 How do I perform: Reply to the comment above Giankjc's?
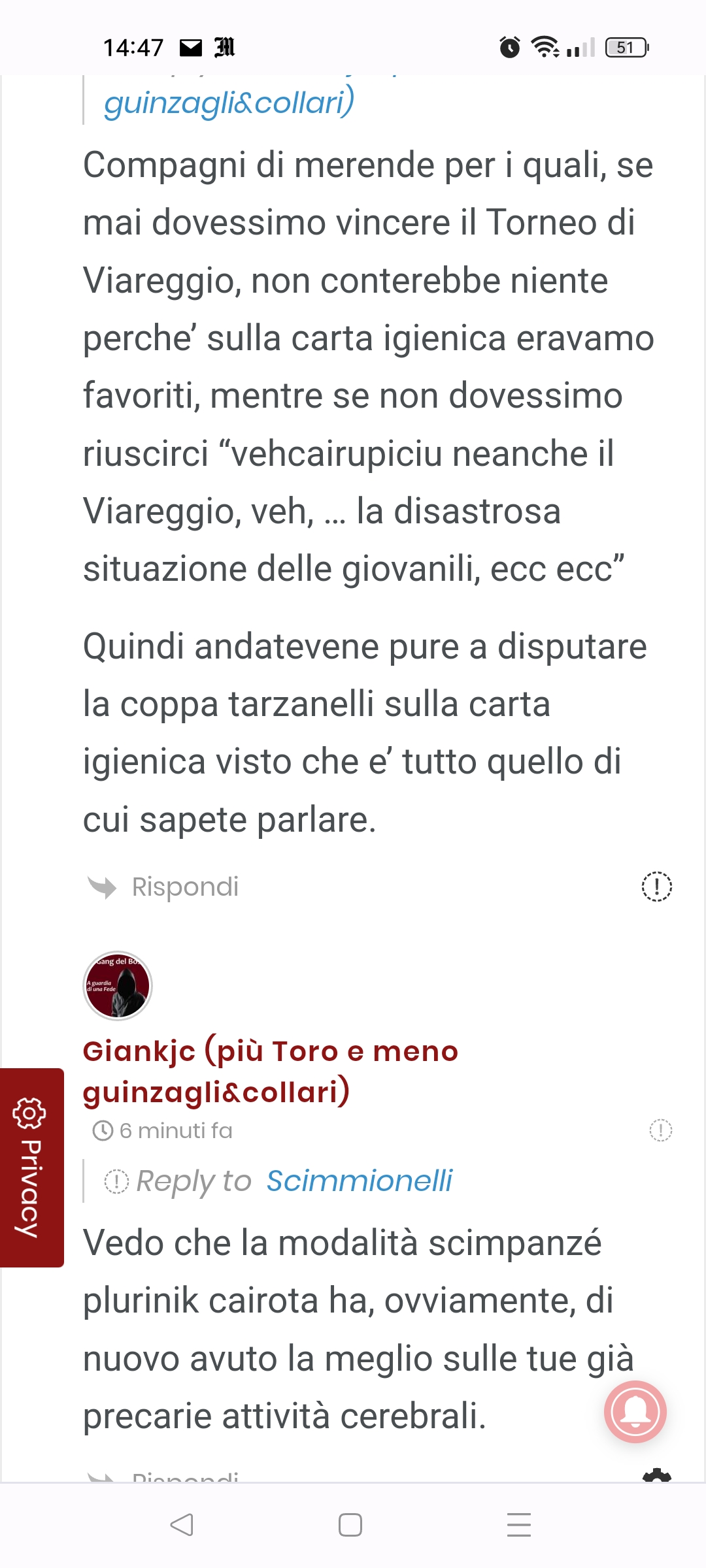[x=184, y=887]
